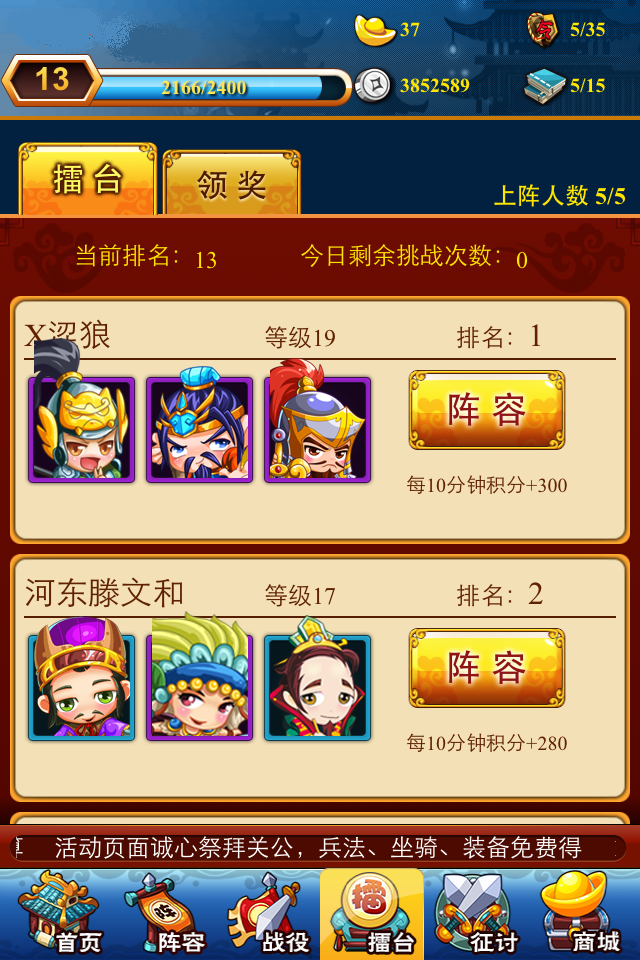Image resolution: width=640 pixels, height=960 pixels.
Task: Tap X涩狼's blue-crowned hero portrait
Action: click(200, 429)
